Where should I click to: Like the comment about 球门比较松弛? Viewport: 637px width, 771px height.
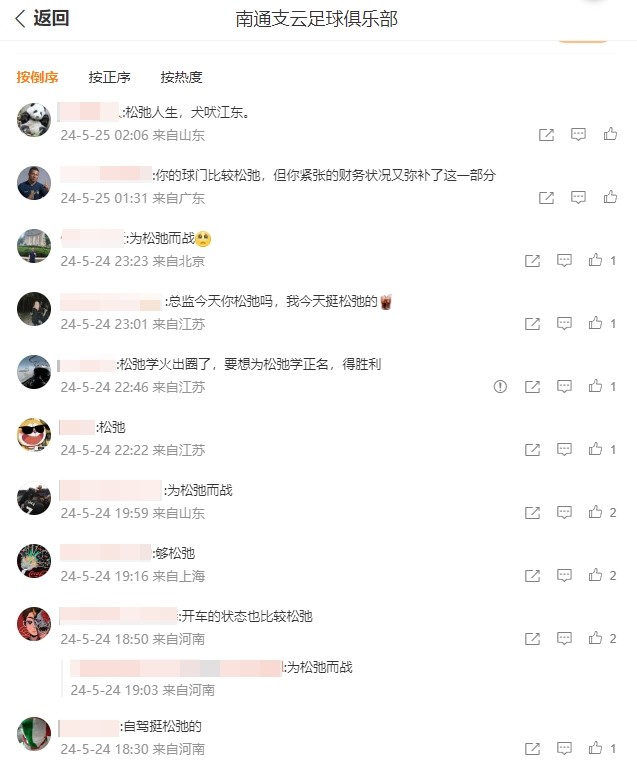(610, 198)
